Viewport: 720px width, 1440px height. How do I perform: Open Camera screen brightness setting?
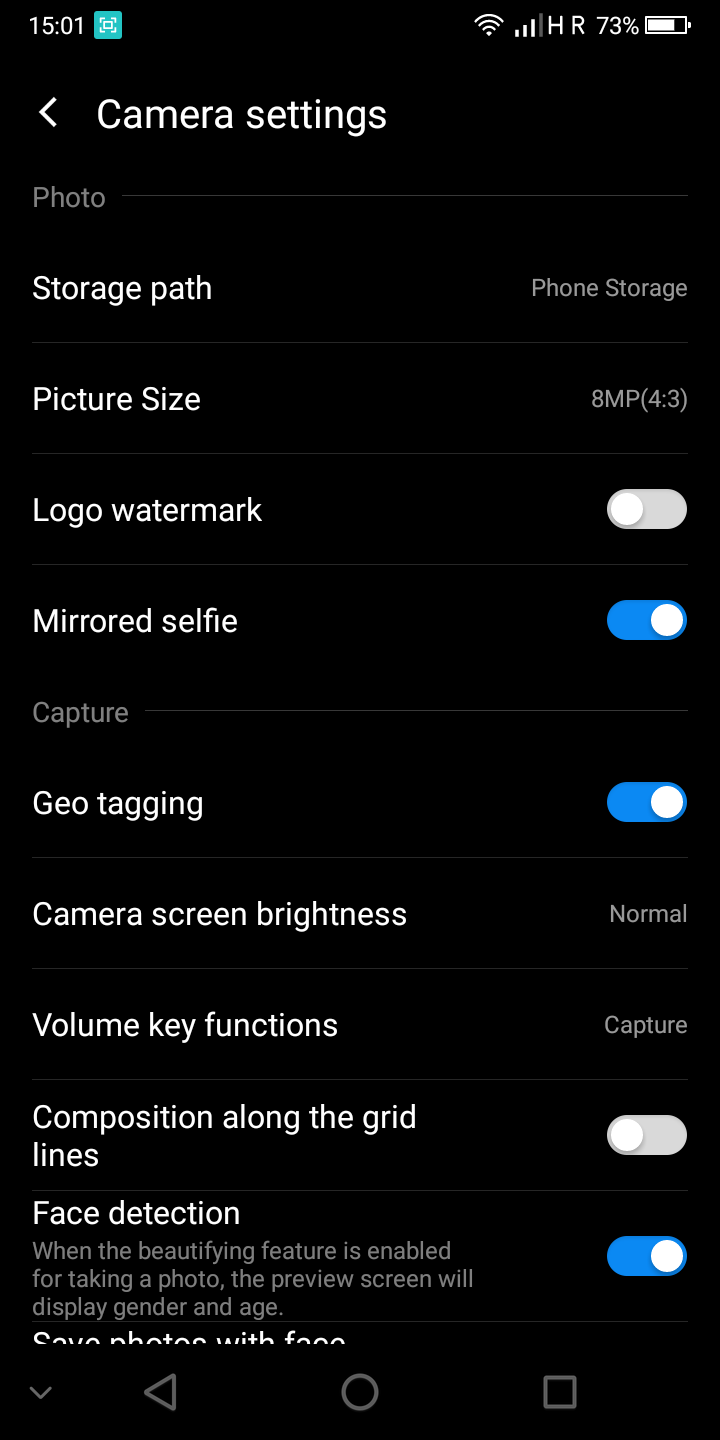(360, 914)
